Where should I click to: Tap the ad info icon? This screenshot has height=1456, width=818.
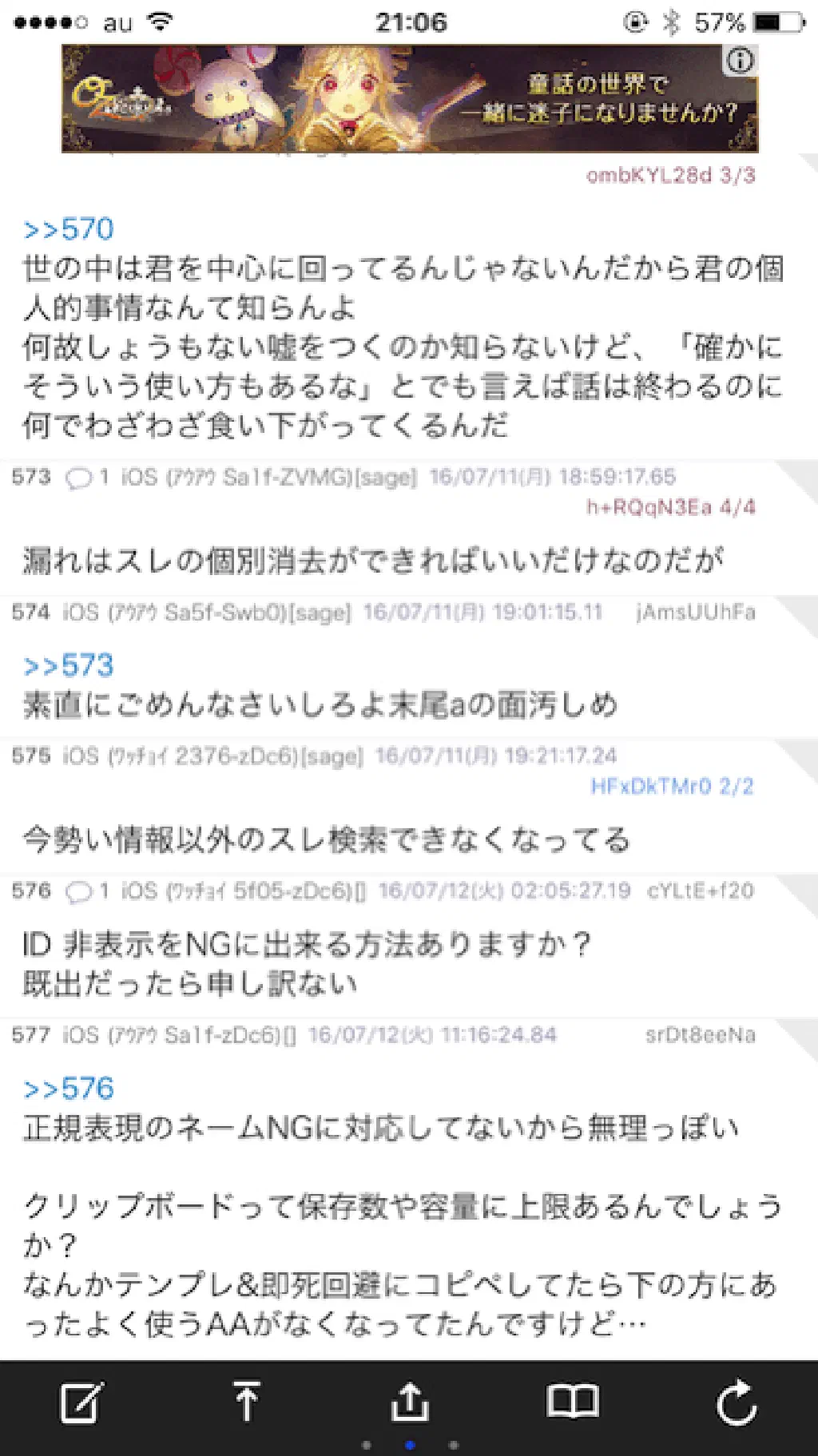click(x=740, y=60)
